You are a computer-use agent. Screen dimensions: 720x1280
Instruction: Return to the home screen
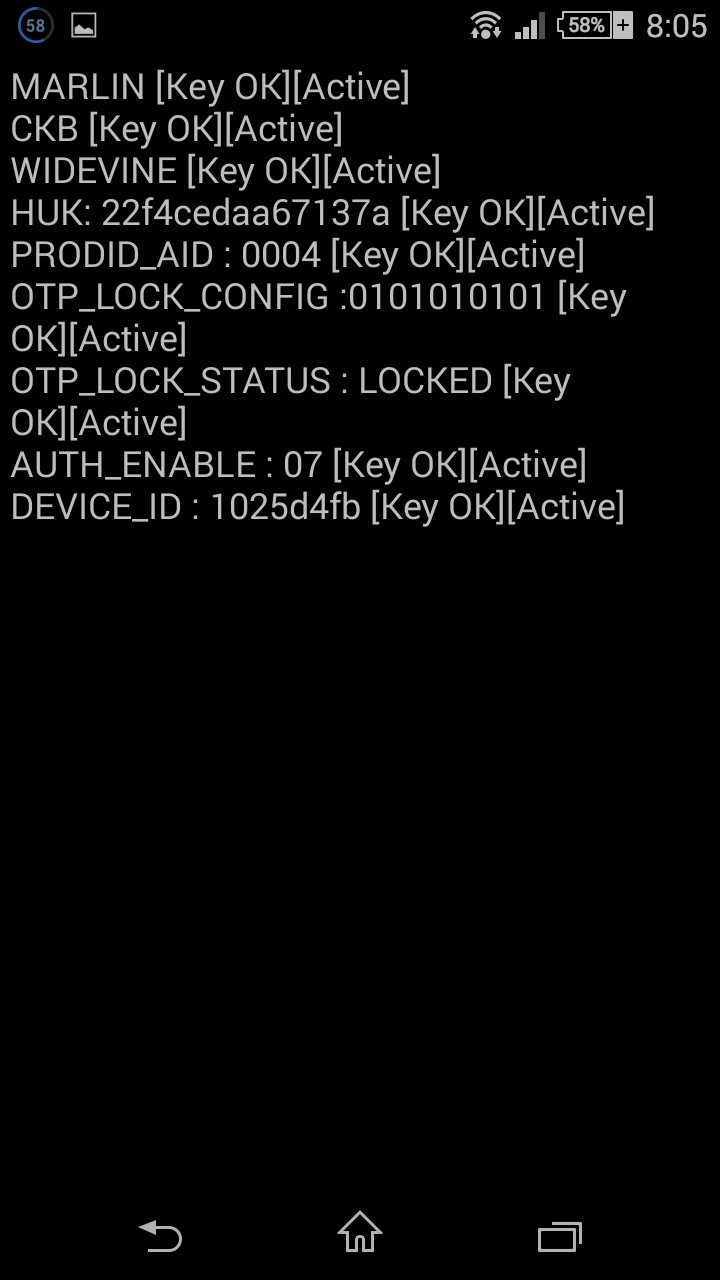pos(360,1232)
